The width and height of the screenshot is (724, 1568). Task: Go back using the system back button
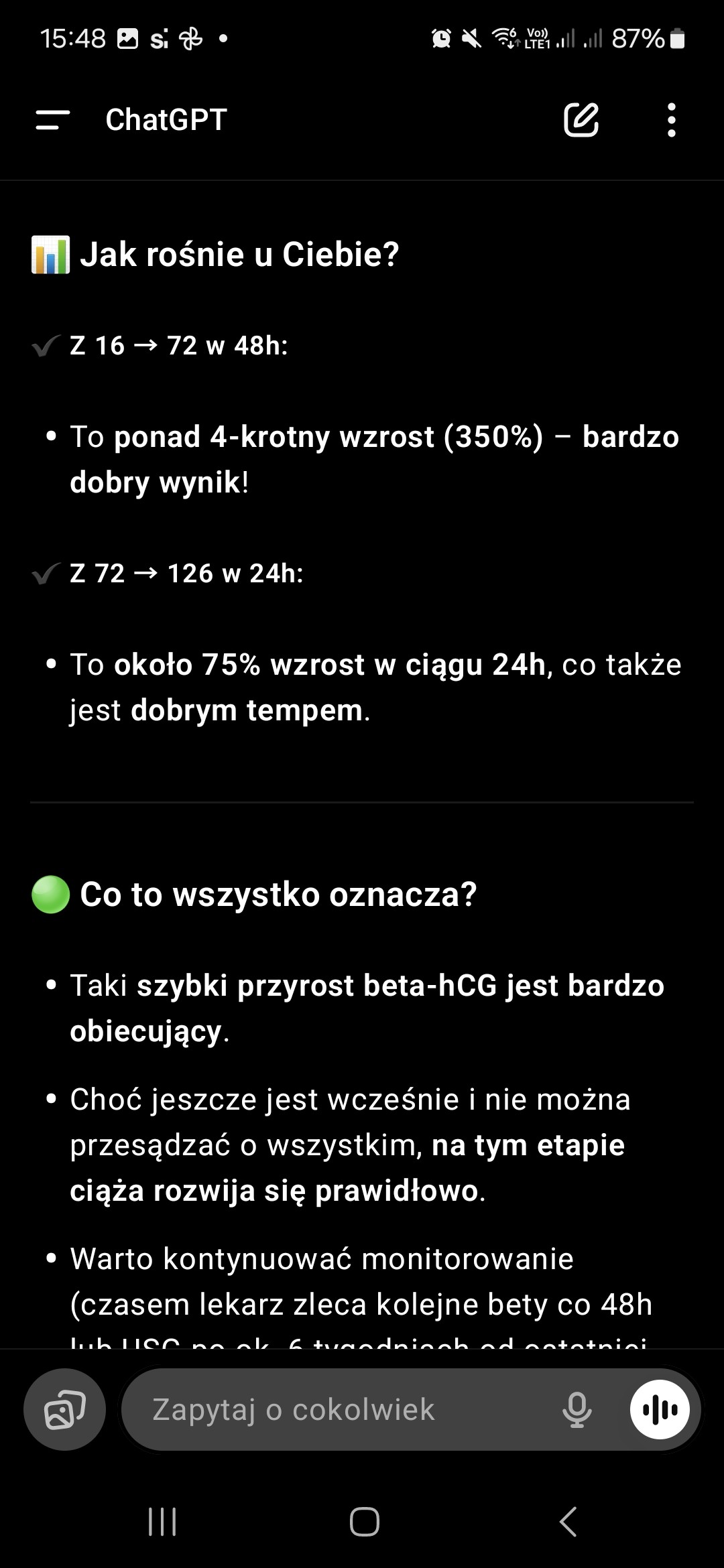tap(568, 1522)
